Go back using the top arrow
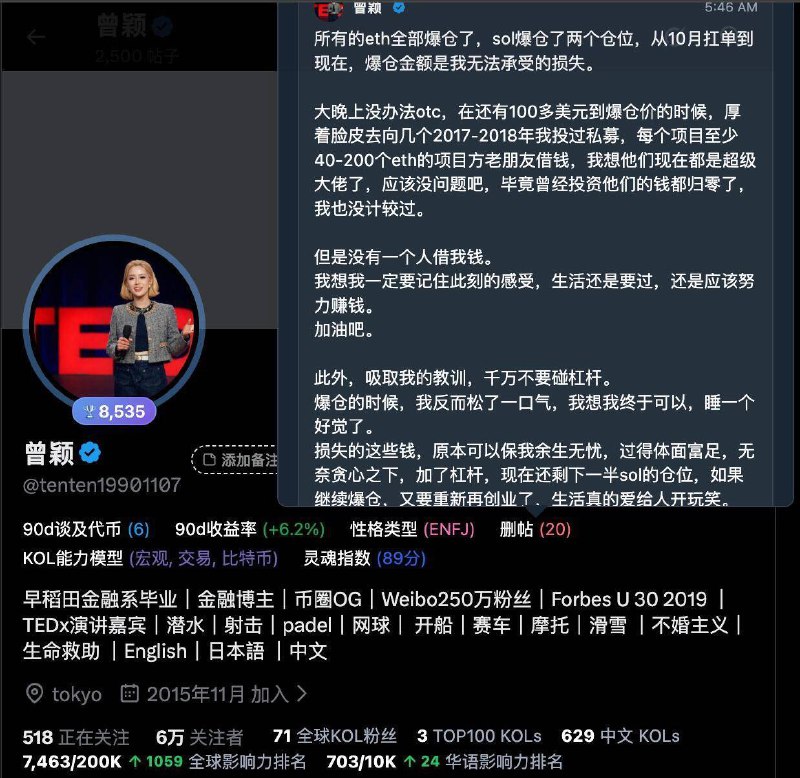The width and height of the screenshot is (800, 778). 36,37
